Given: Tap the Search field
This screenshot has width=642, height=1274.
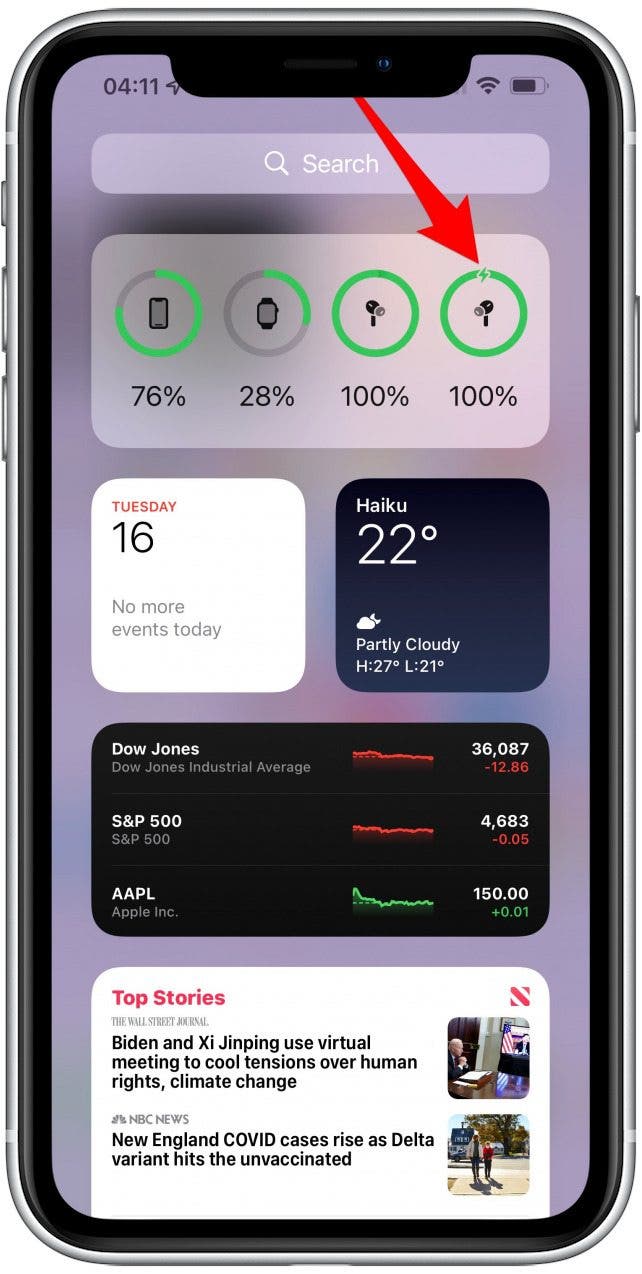Looking at the screenshot, I should [x=320, y=163].
